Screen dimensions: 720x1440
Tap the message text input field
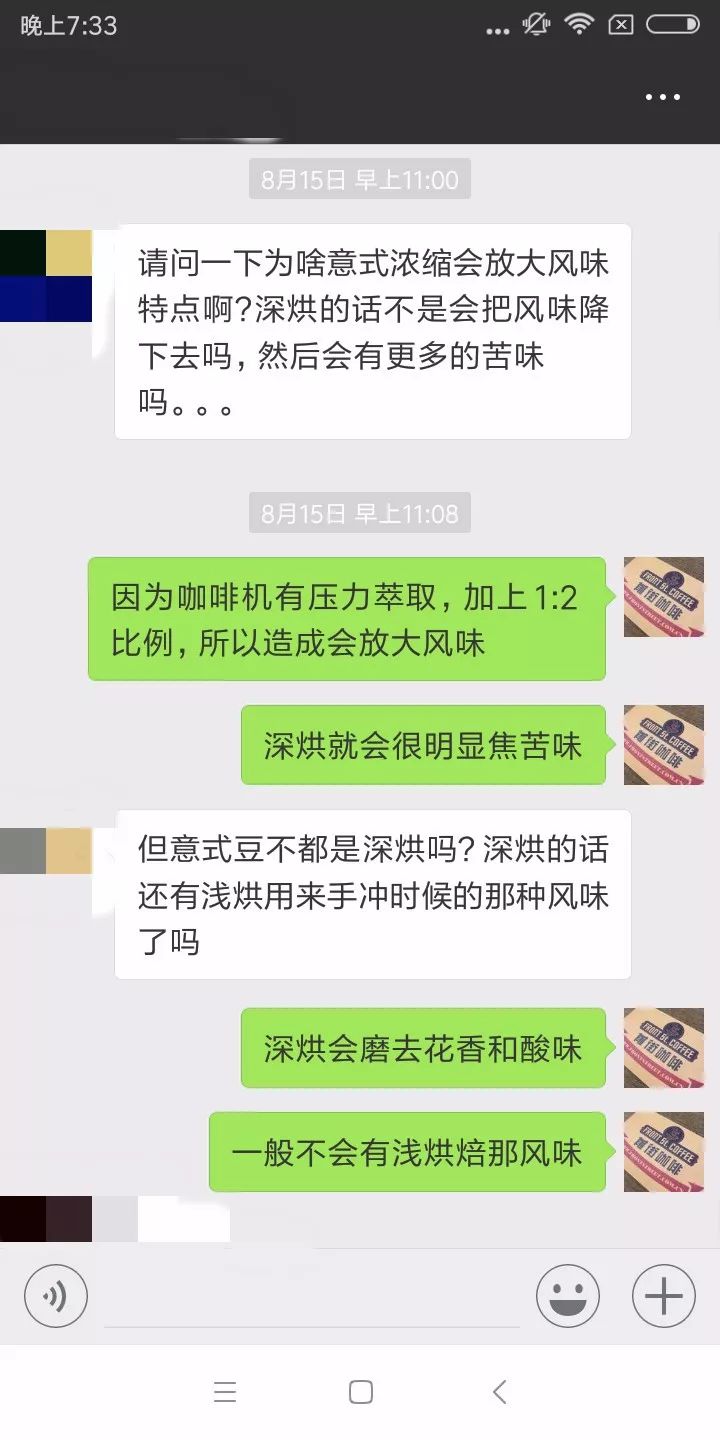(x=312, y=1298)
